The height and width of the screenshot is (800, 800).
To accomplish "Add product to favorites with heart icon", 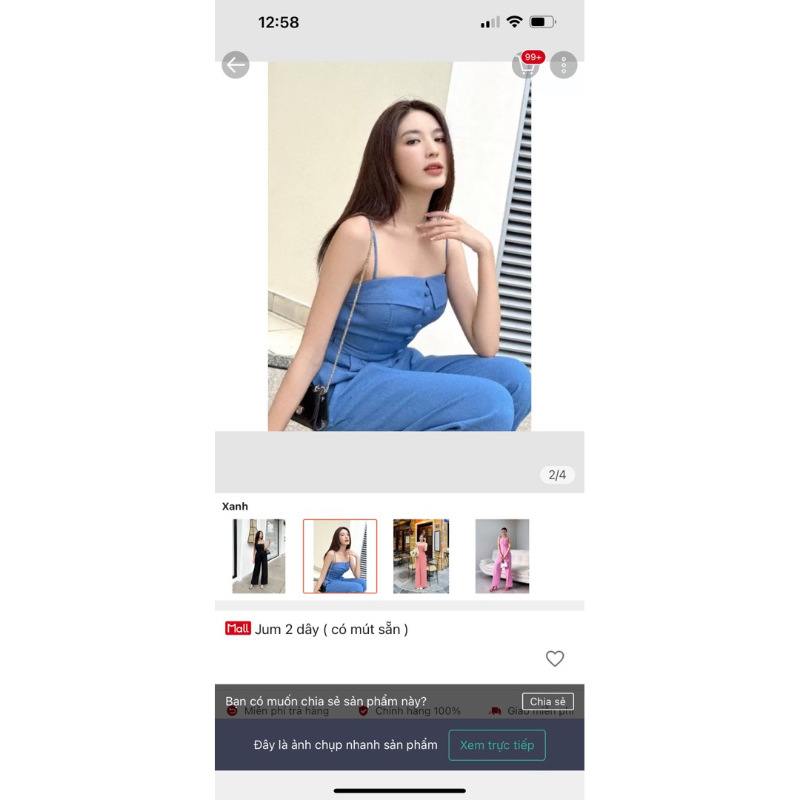I will 555,658.
